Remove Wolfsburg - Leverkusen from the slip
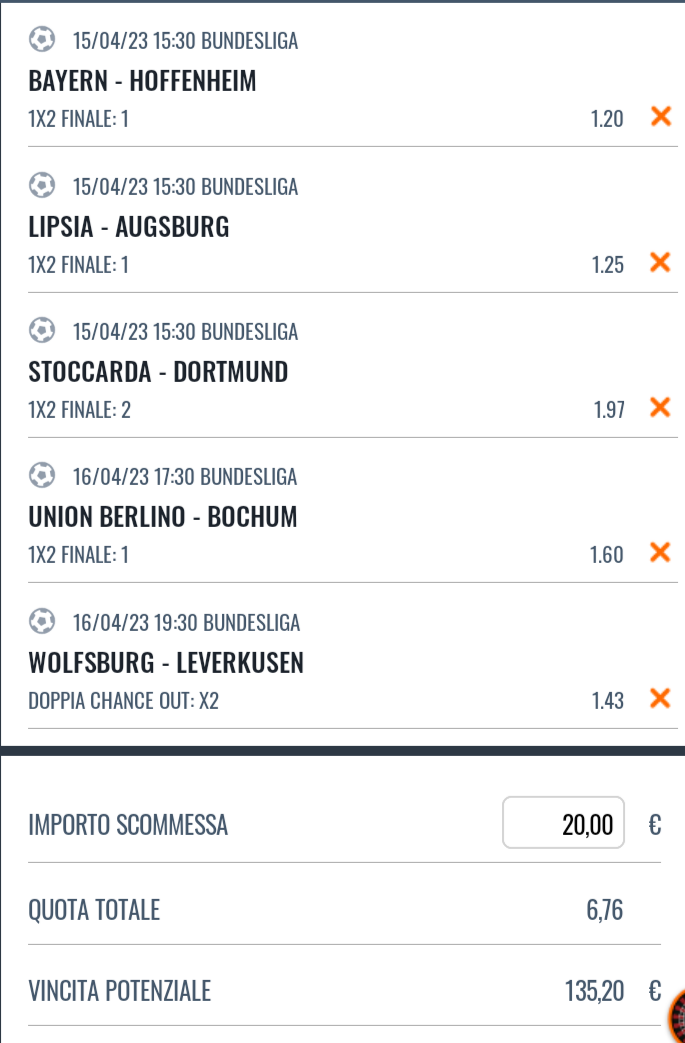Screen dimensions: 685x1043 [x=660, y=698]
